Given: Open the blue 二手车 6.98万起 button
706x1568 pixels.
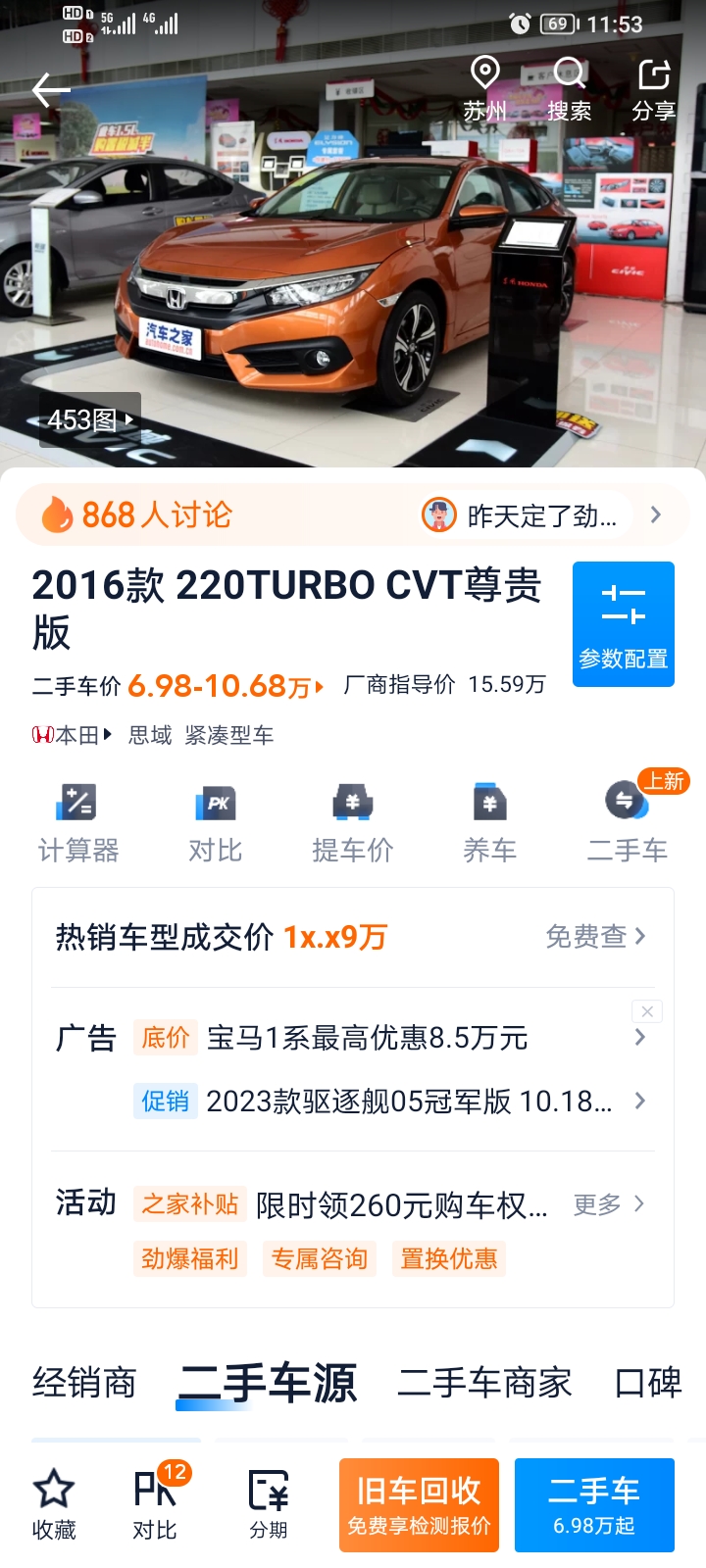Looking at the screenshot, I should click(594, 1505).
